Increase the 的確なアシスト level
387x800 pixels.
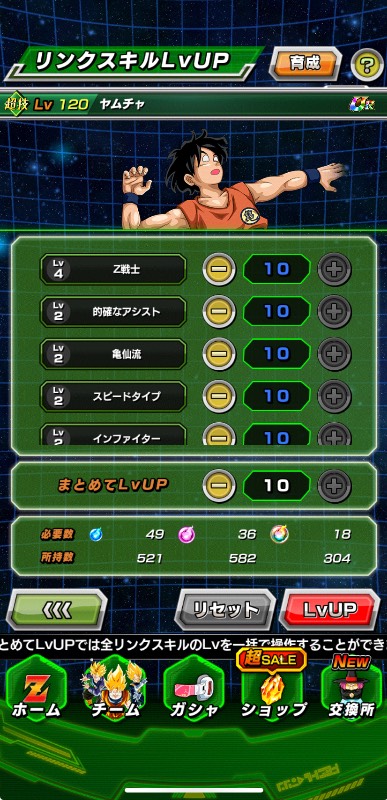coord(334,311)
